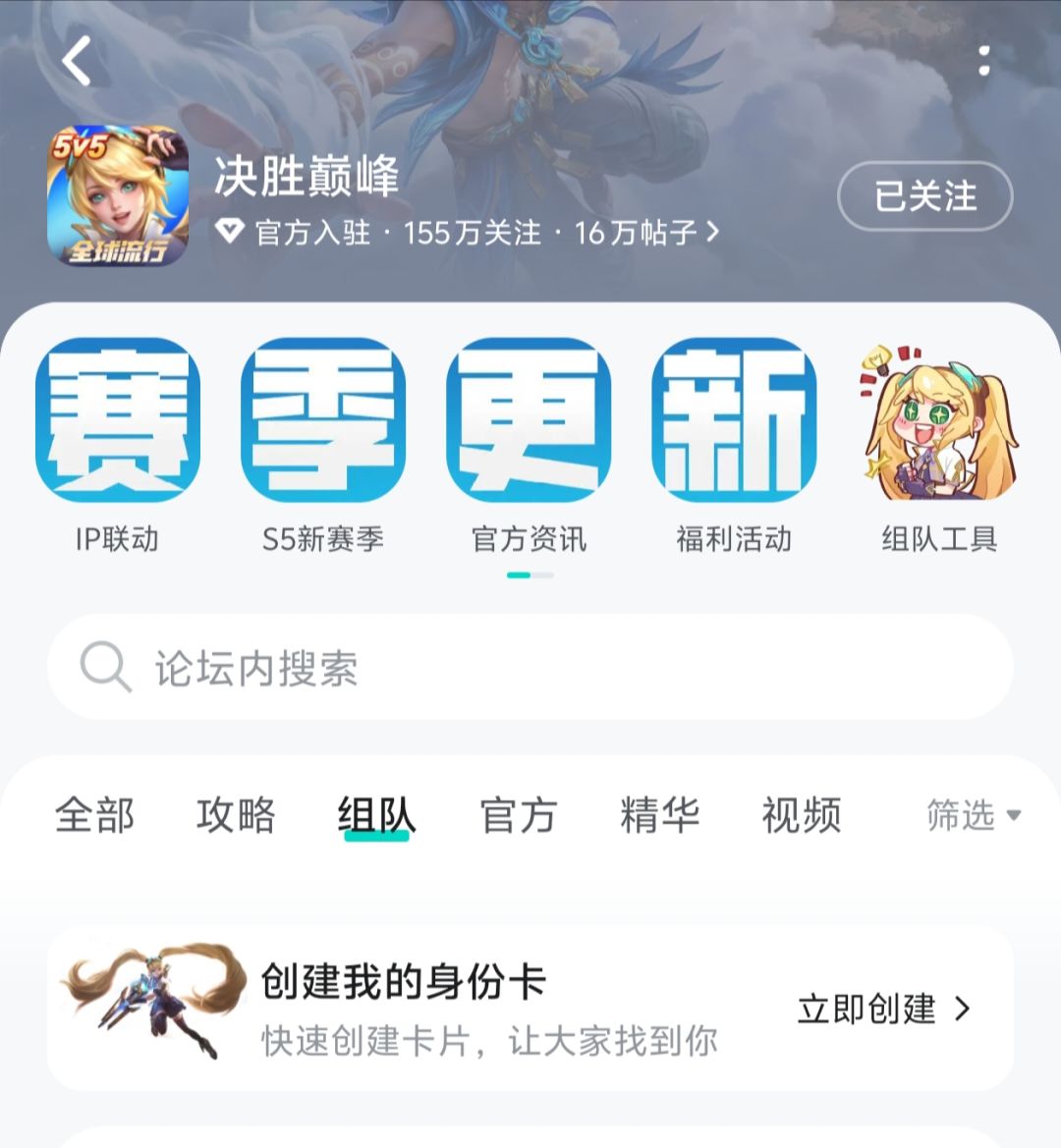Select the 官方 tab

coord(519,814)
